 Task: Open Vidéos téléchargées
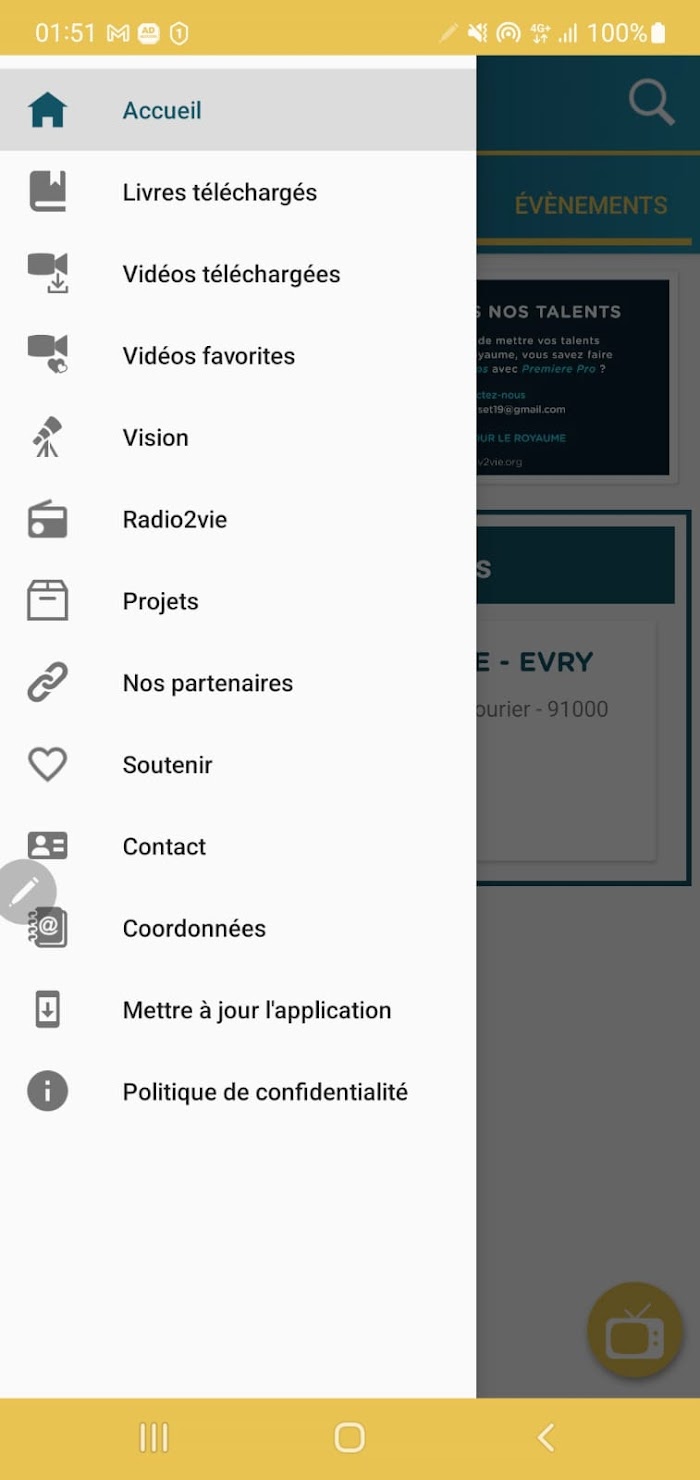tap(238, 274)
